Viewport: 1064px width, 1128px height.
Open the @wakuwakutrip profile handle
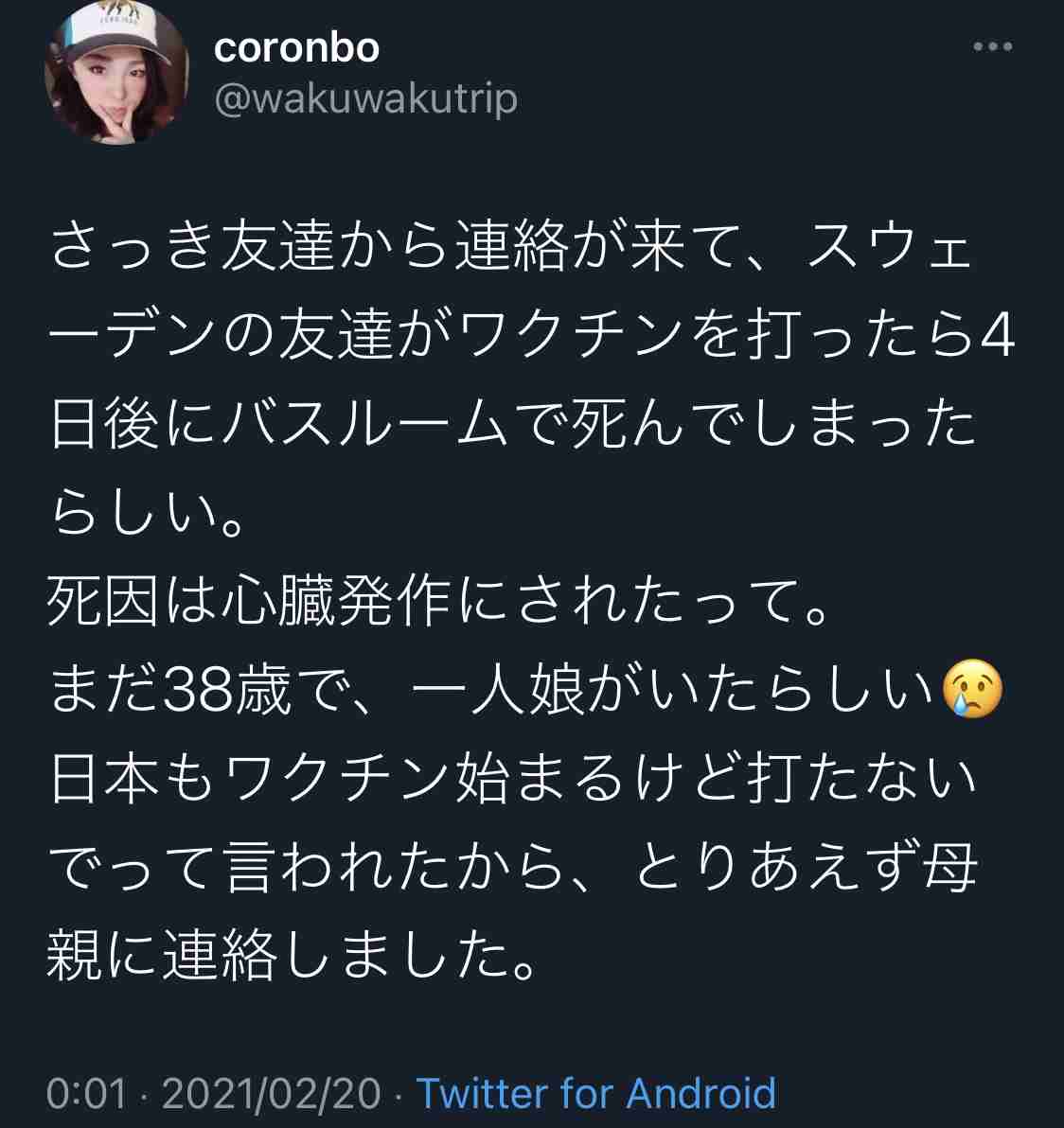(365, 98)
